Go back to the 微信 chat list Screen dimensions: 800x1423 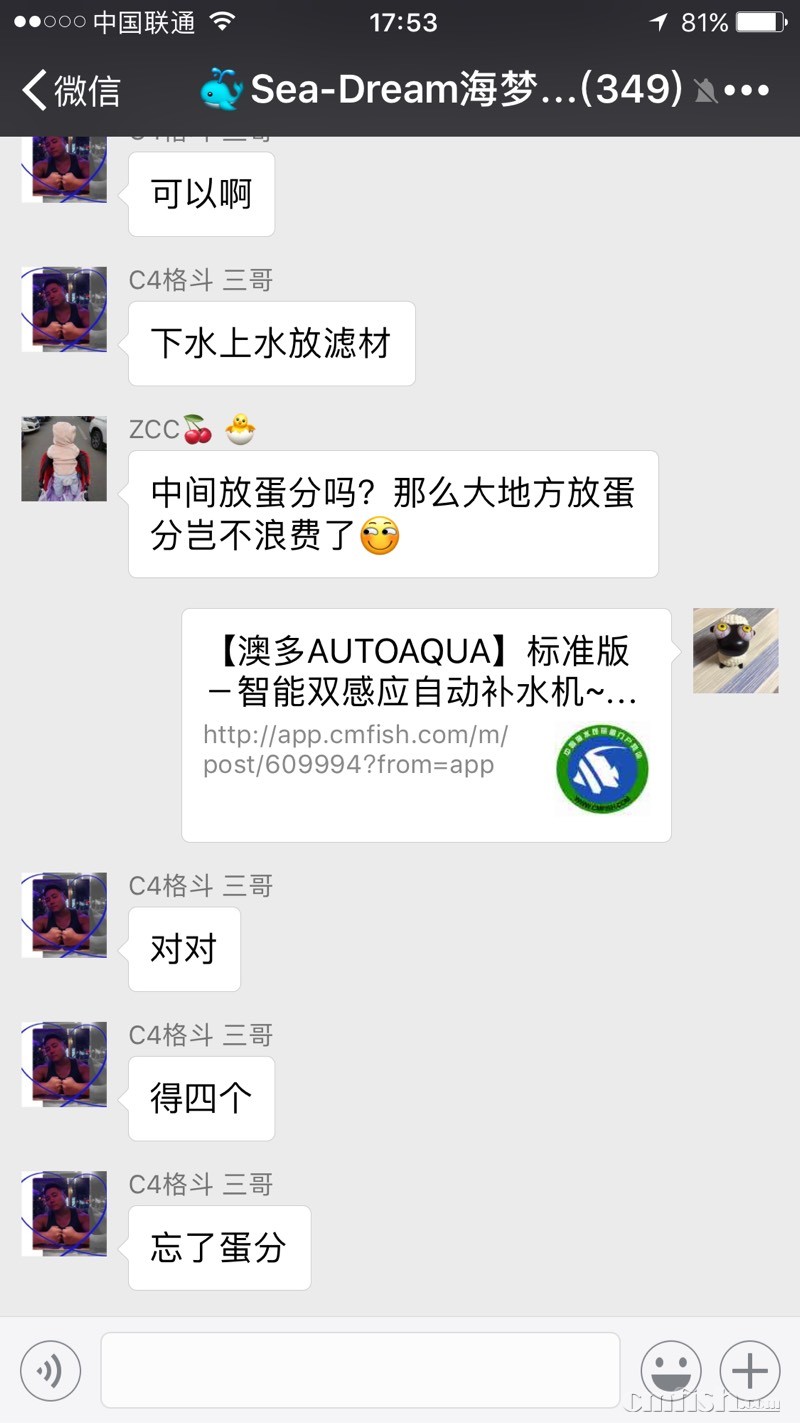pos(70,90)
